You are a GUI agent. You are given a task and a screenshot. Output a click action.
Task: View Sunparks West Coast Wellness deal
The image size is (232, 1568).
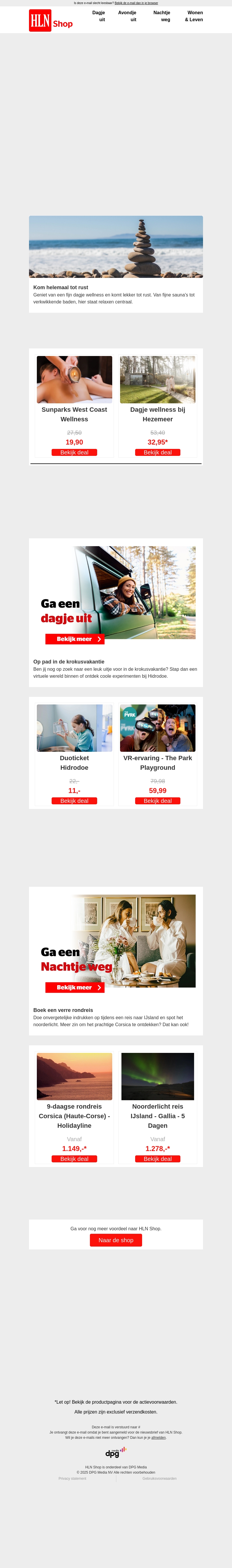tap(74, 452)
